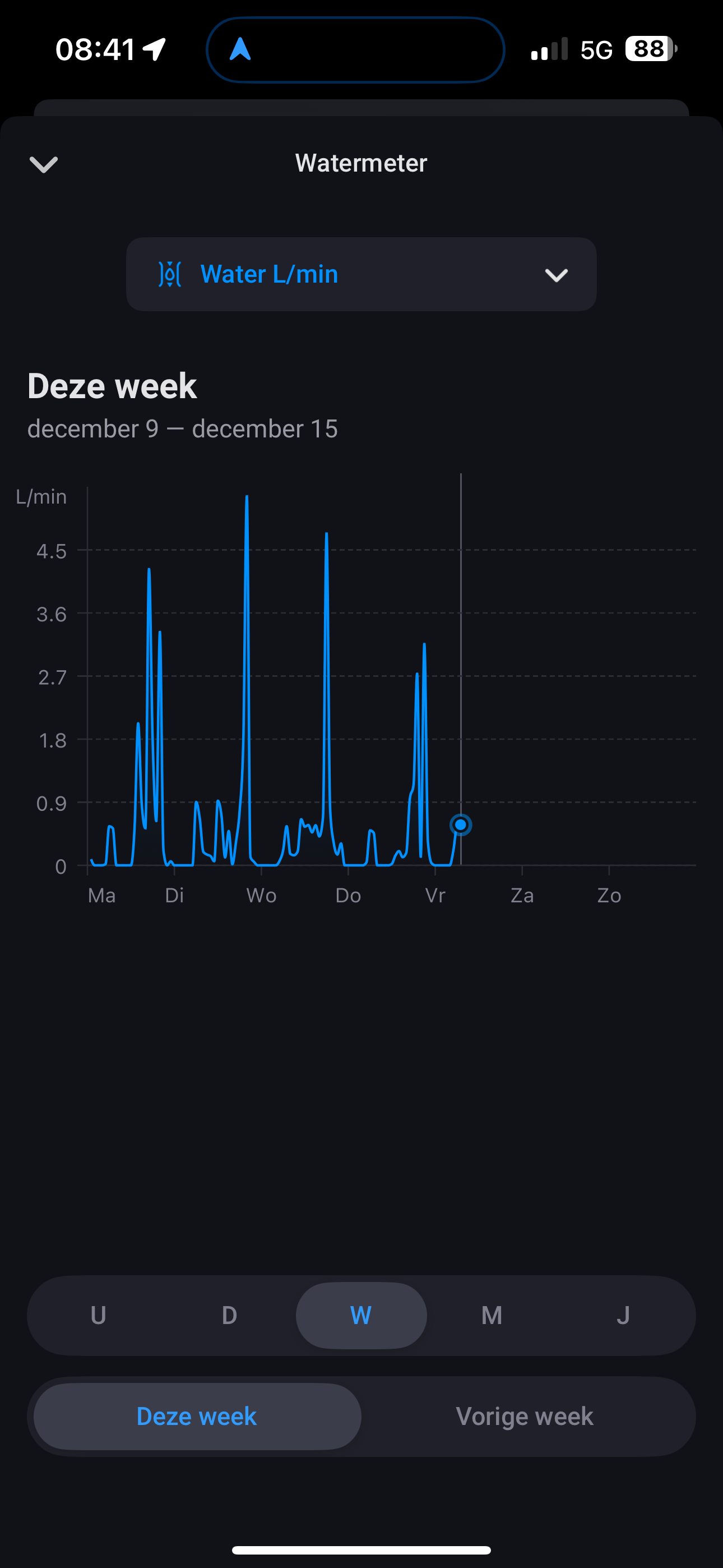Viewport: 723px width, 1568px height.
Task: Tap the navigation pill in the Dynamic Island
Action: point(355,49)
